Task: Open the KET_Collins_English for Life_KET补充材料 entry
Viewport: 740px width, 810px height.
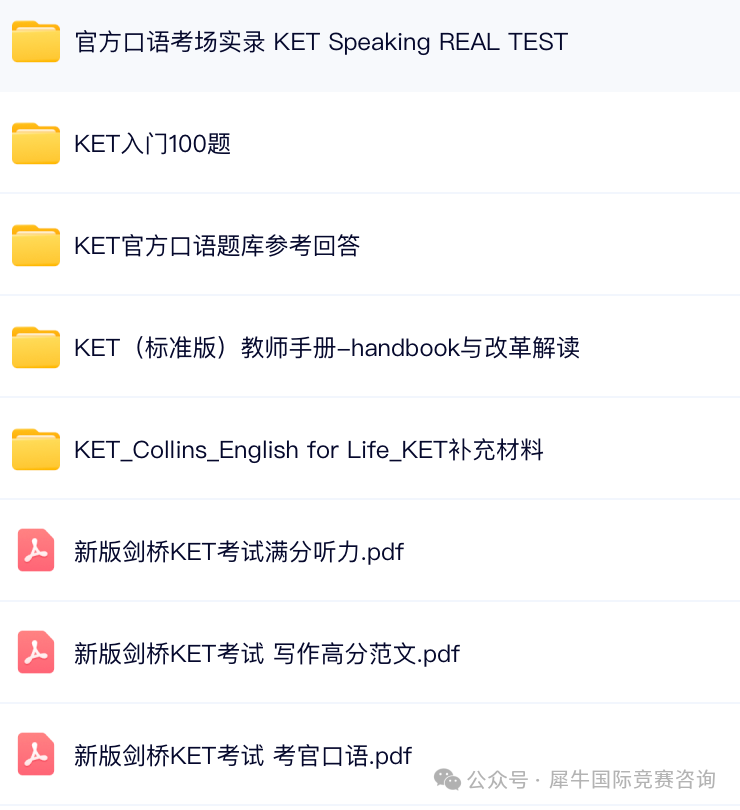Action: 309,449
